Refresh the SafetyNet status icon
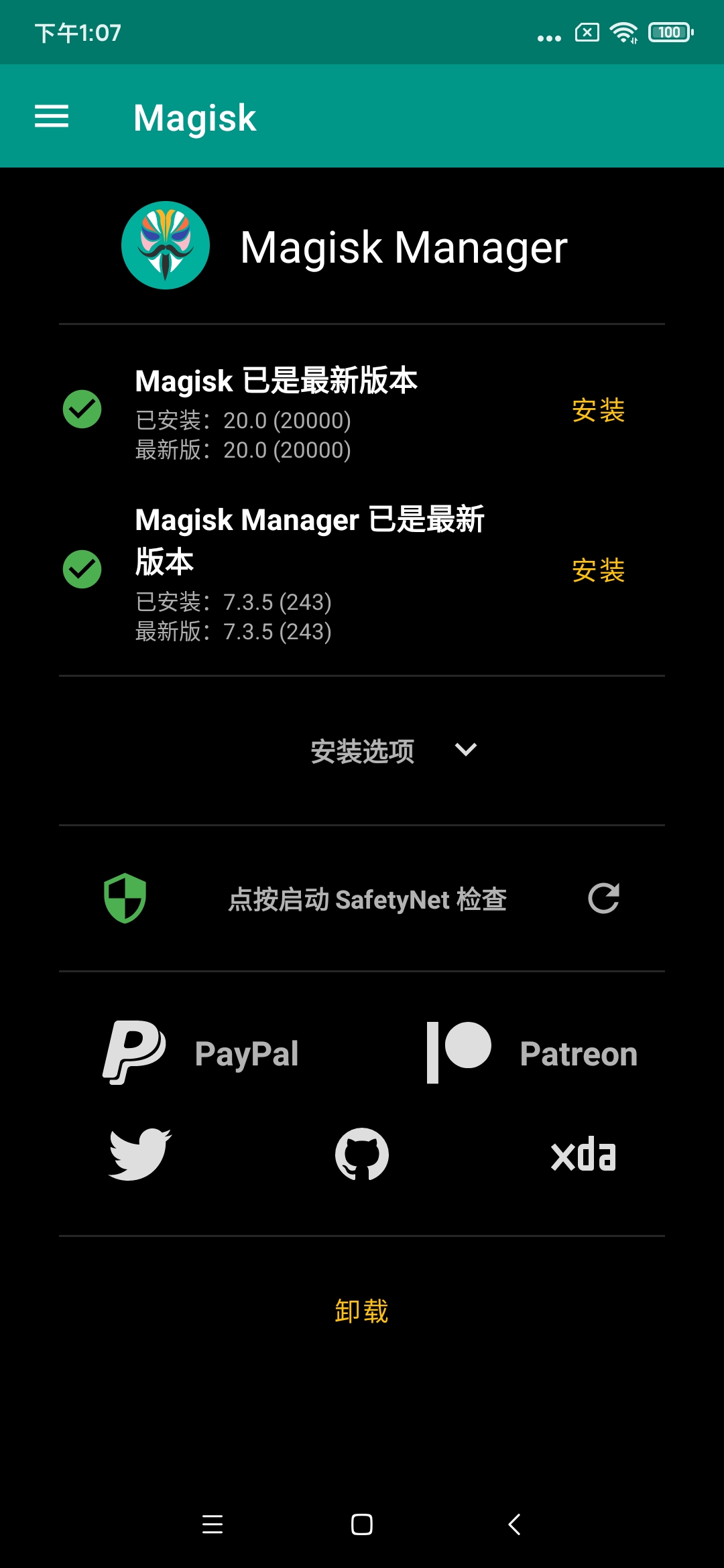Viewport: 724px width, 1568px height. 603,899
